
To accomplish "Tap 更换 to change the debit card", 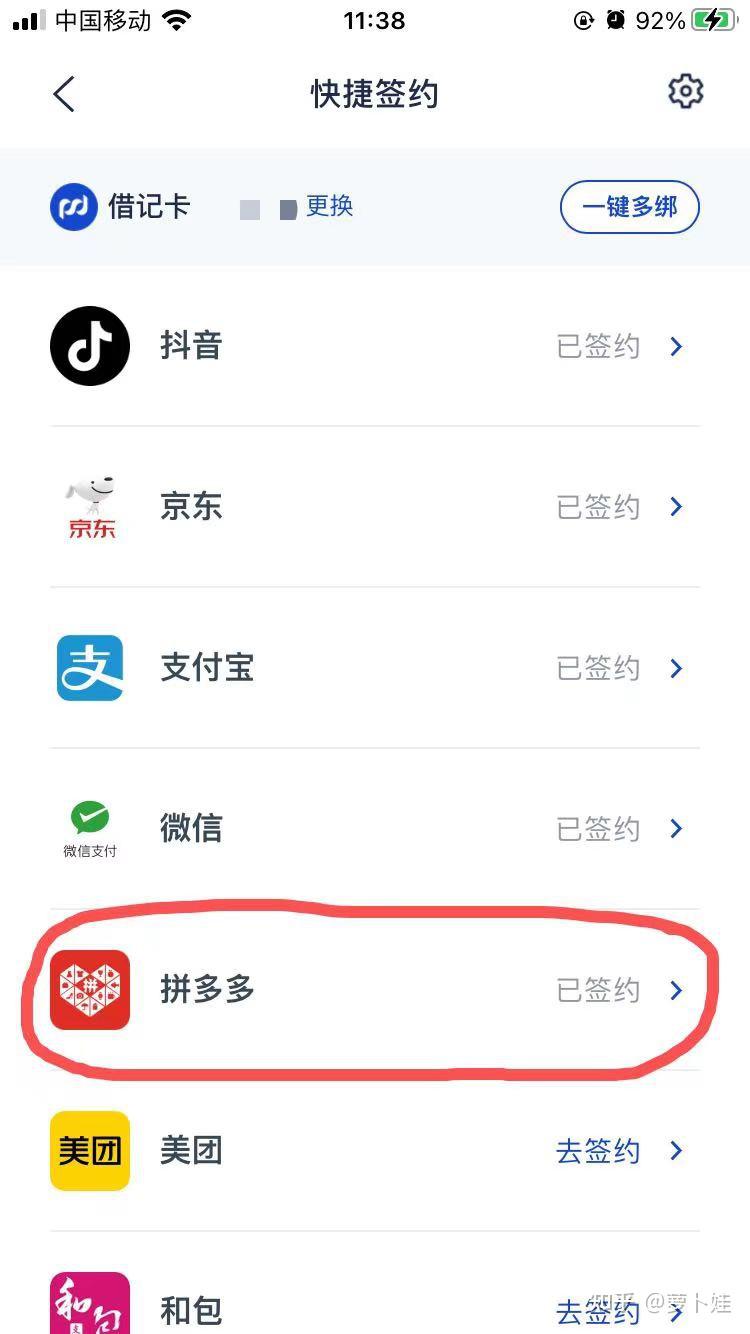I will point(330,206).
